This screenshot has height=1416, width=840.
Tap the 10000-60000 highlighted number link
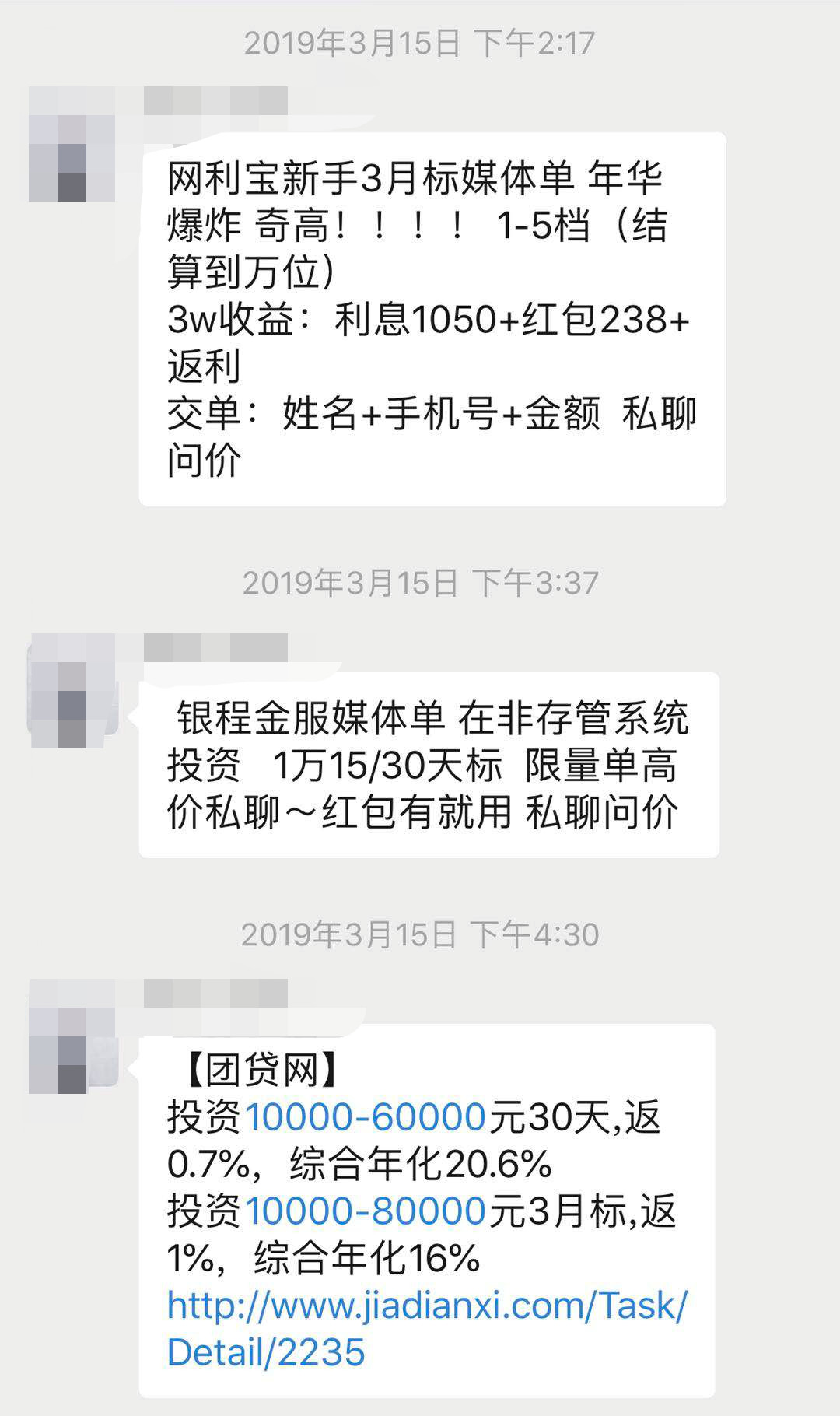366,1117
